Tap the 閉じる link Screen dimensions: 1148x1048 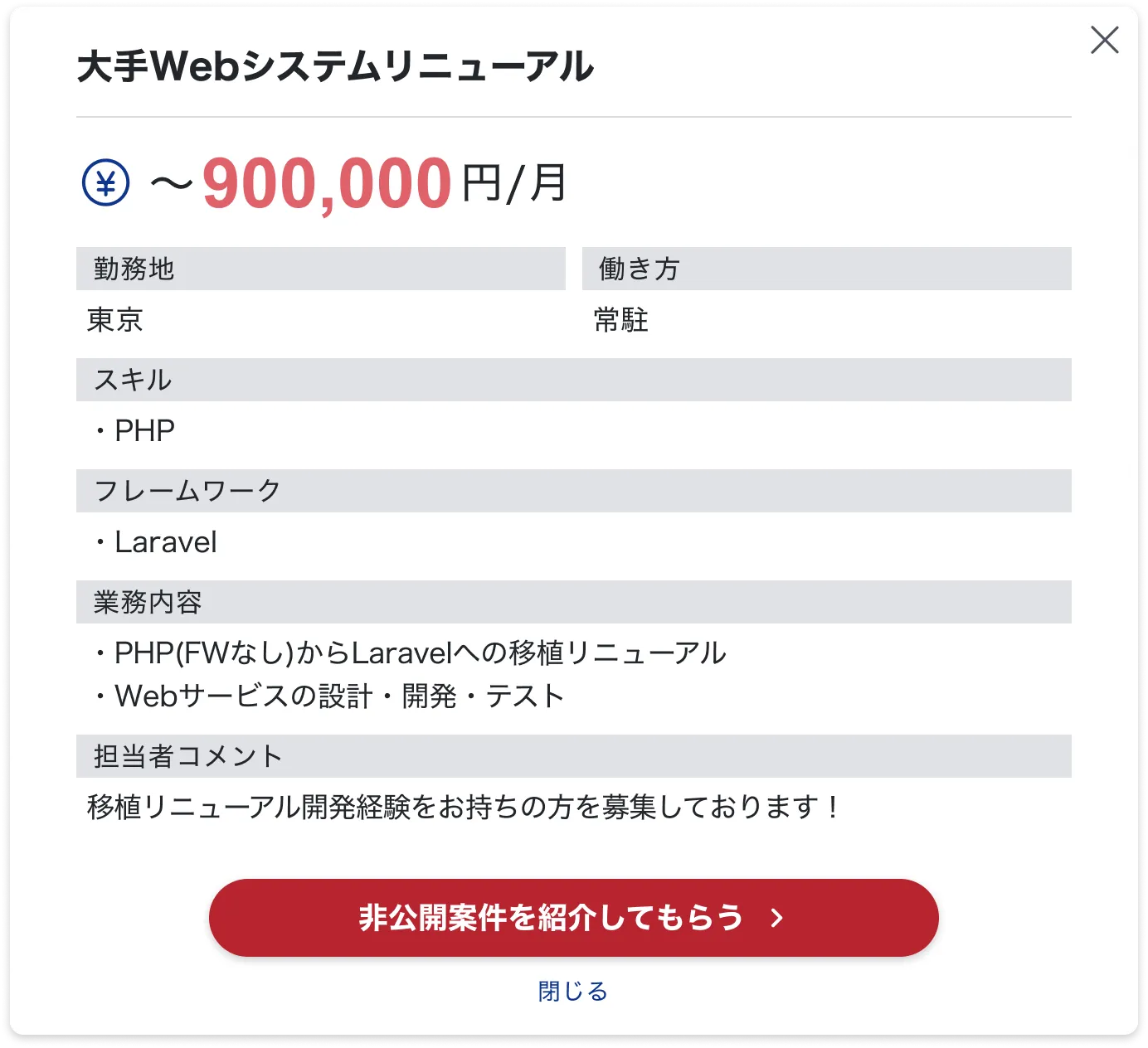coord(573,991)
